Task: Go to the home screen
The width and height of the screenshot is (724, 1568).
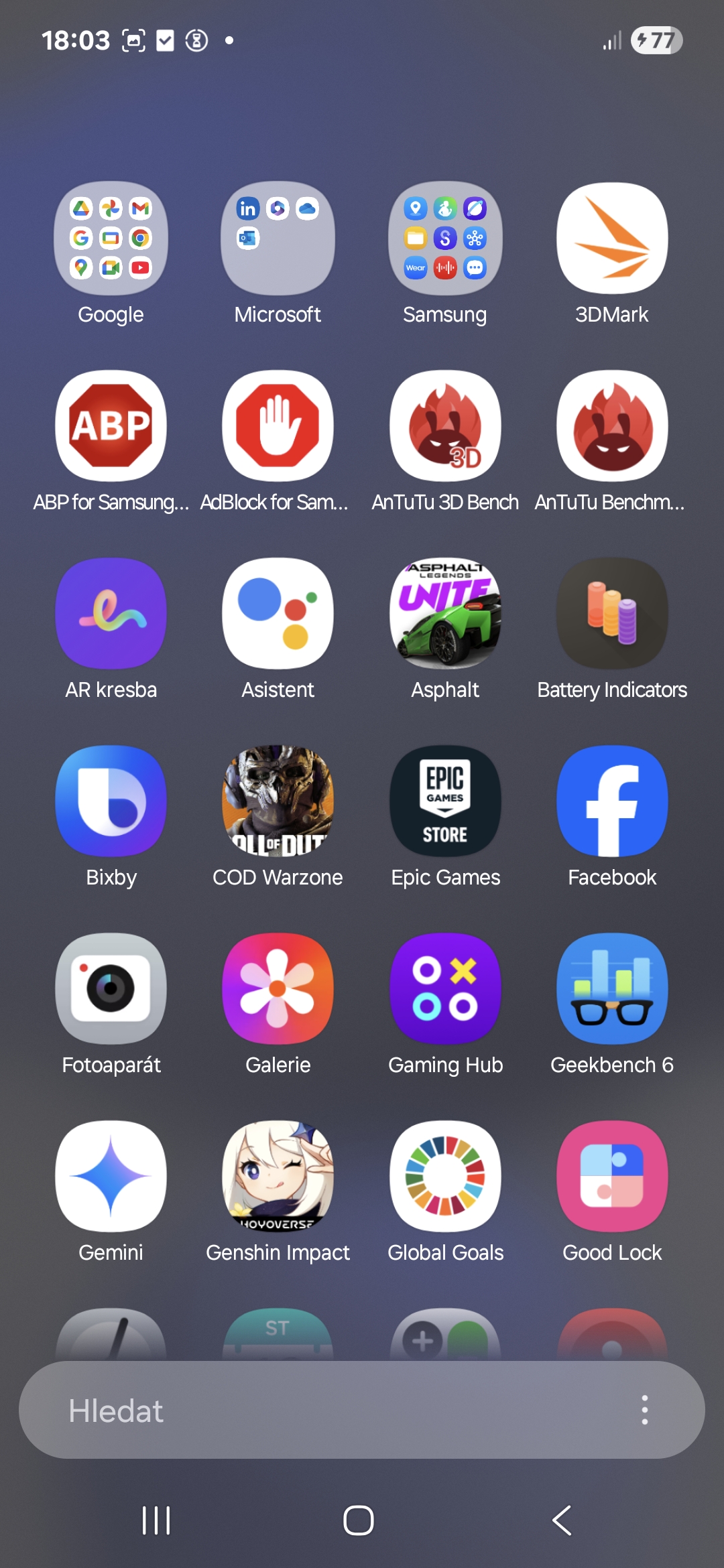Action: pyautogui.click(x=359, y=1520)
